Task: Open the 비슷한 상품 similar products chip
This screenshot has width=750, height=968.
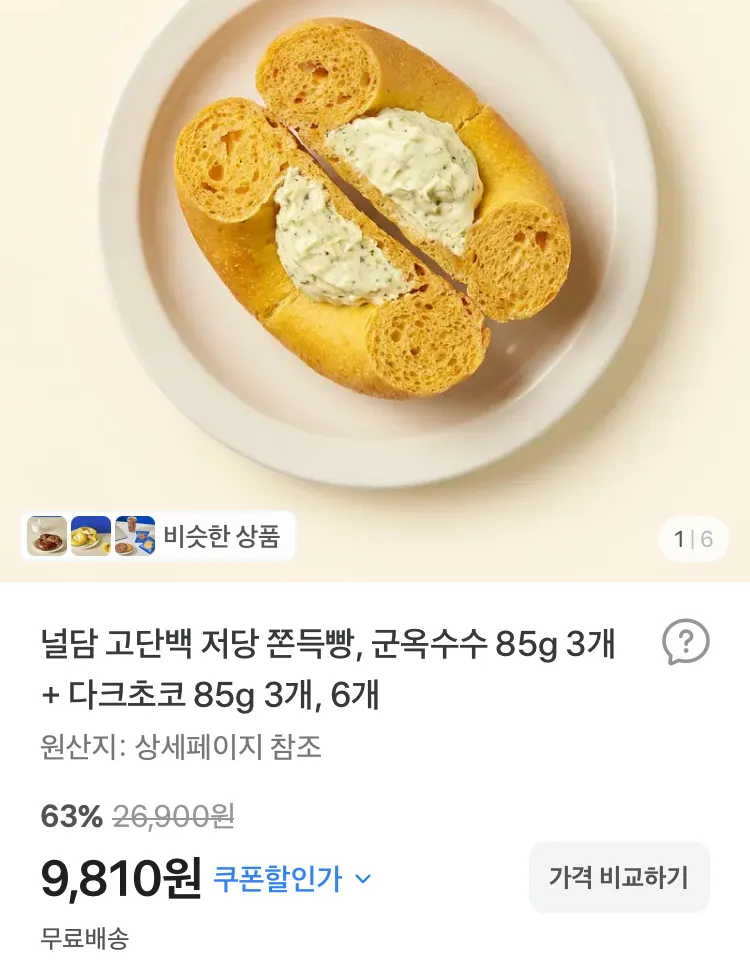Action: (158, 536)
